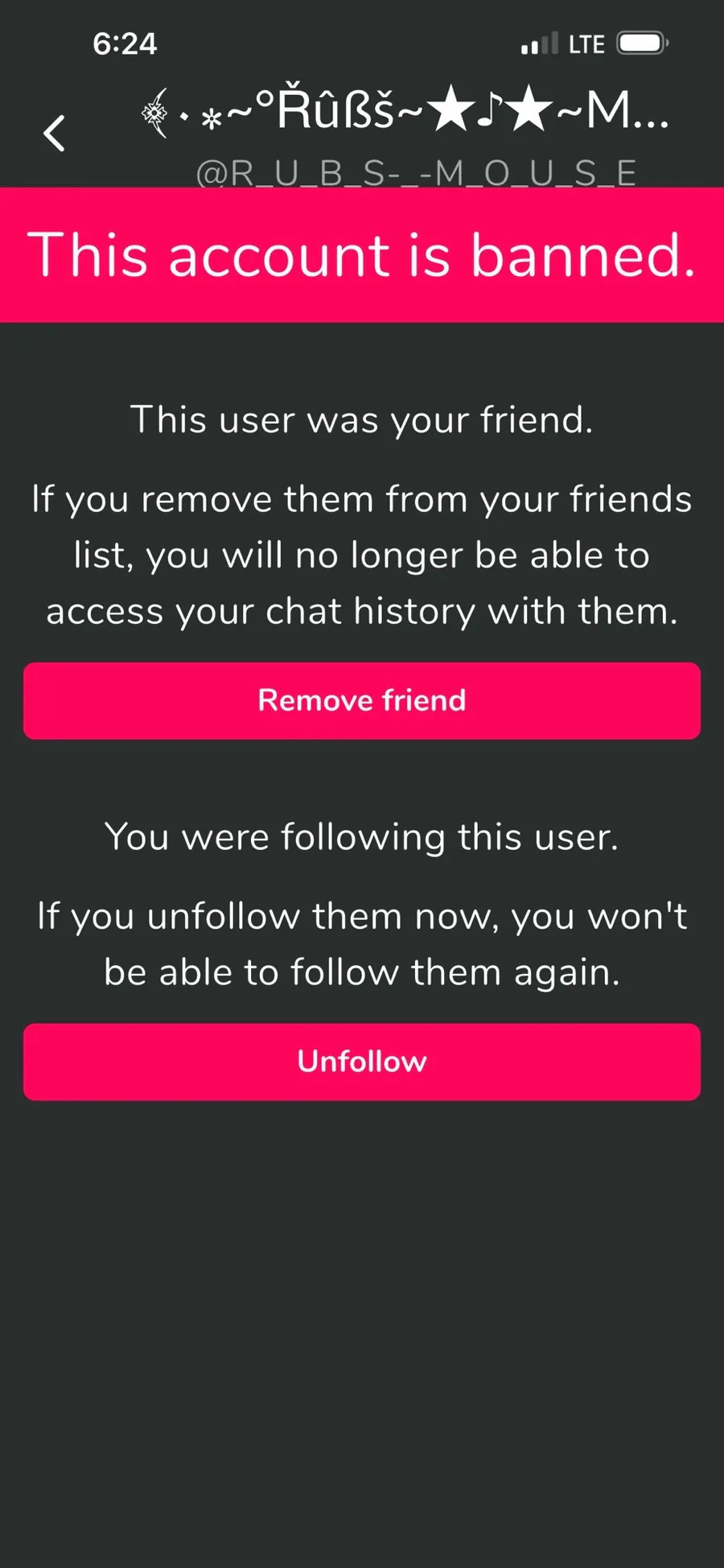The height and width of the screenshot is (1568, 724).
Task: Unfollow this banned user
Action: [362, 1062]
